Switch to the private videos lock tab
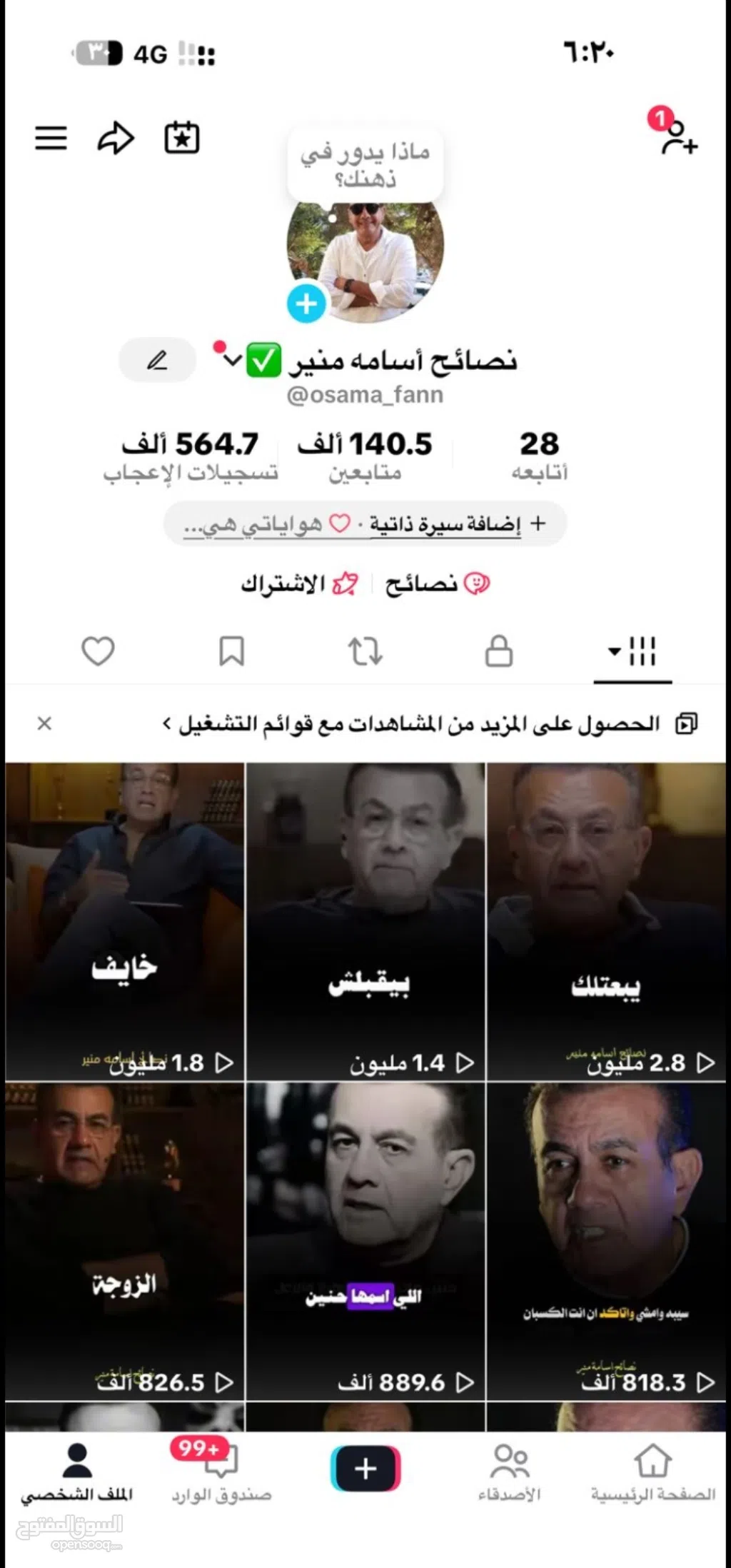Viewport: 731px width, 1568px height. click(x=498, y=651)
